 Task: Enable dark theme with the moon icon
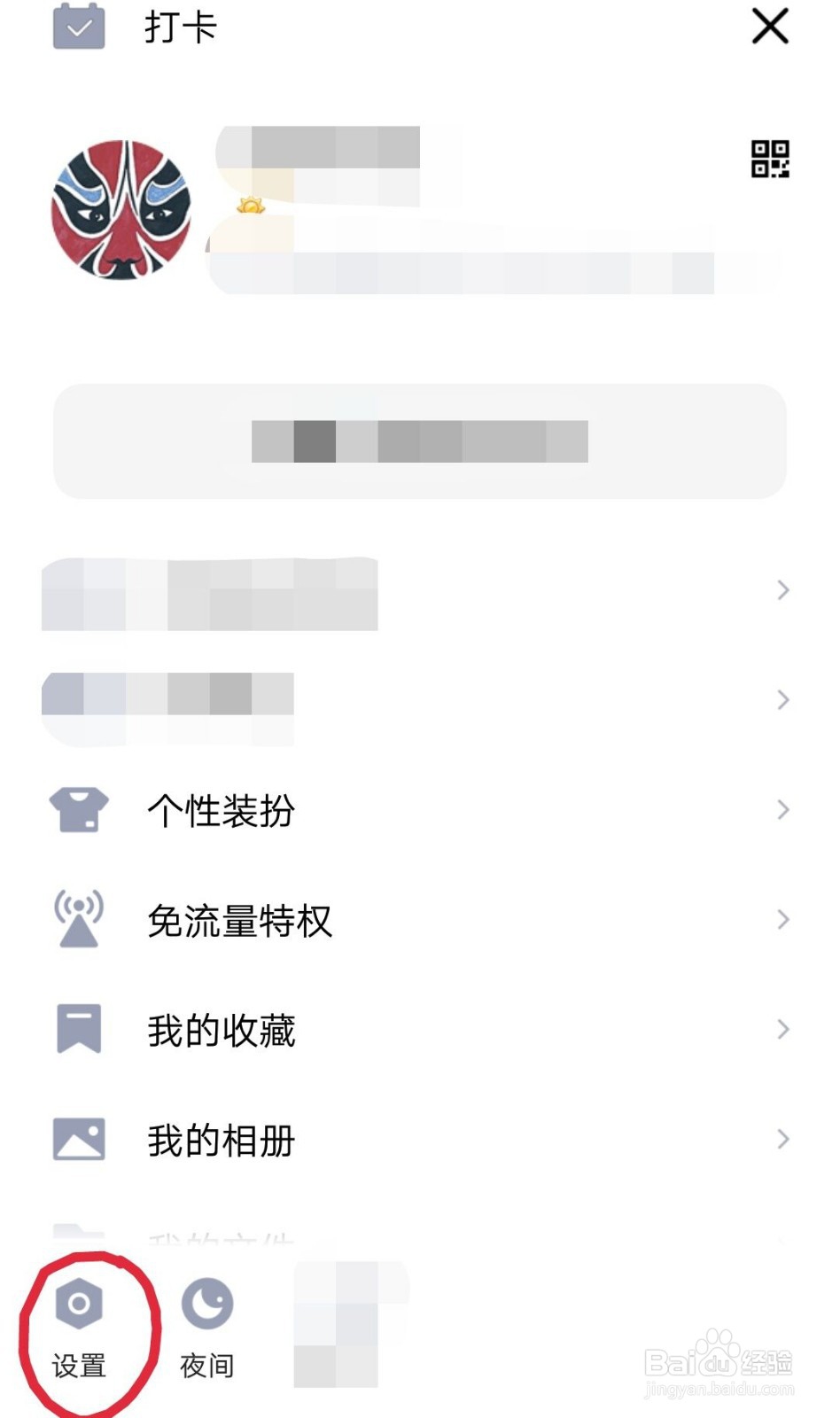(x=206, y=1304)
